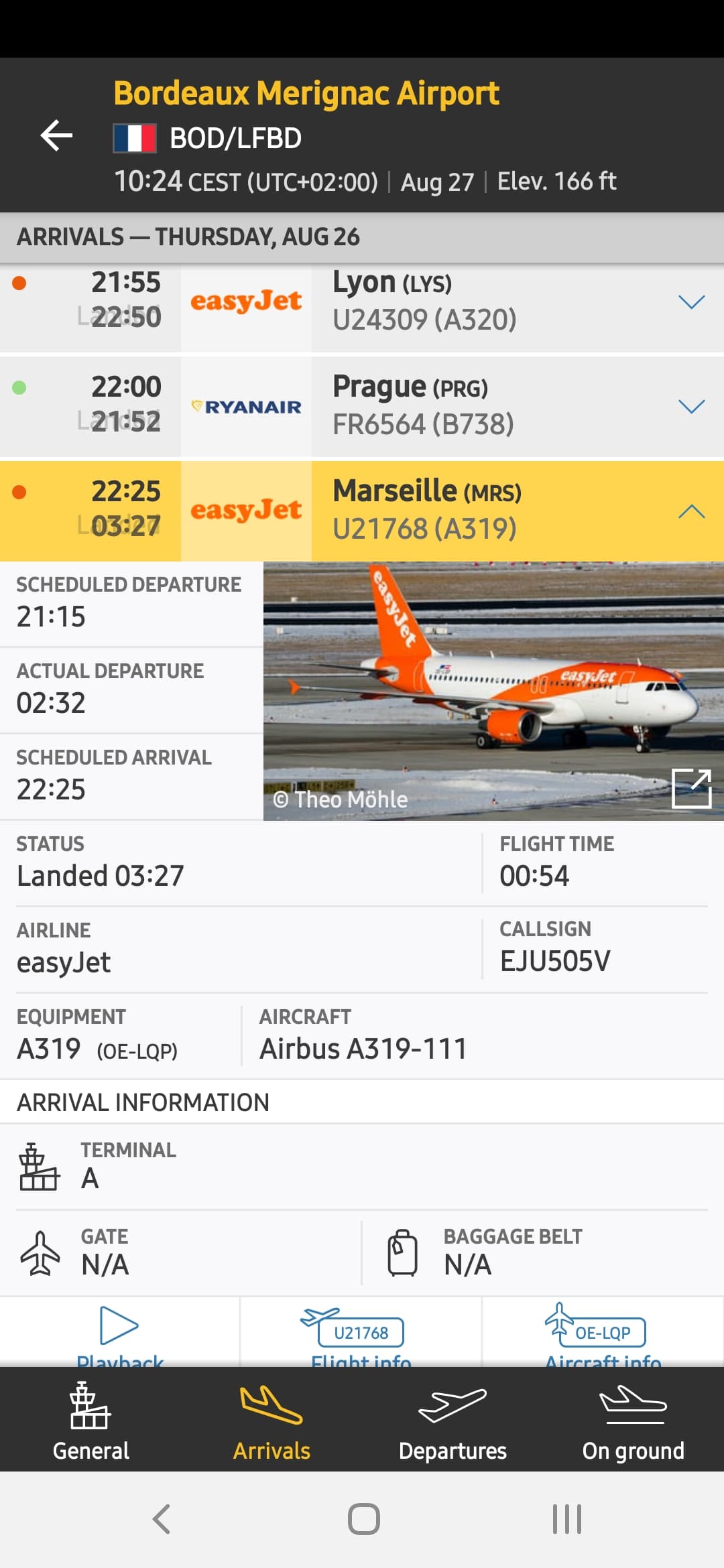Switch to the General tab
Image resolution: width=724 pixels, height=1568 pixels.
click(x=90, y=1421)
